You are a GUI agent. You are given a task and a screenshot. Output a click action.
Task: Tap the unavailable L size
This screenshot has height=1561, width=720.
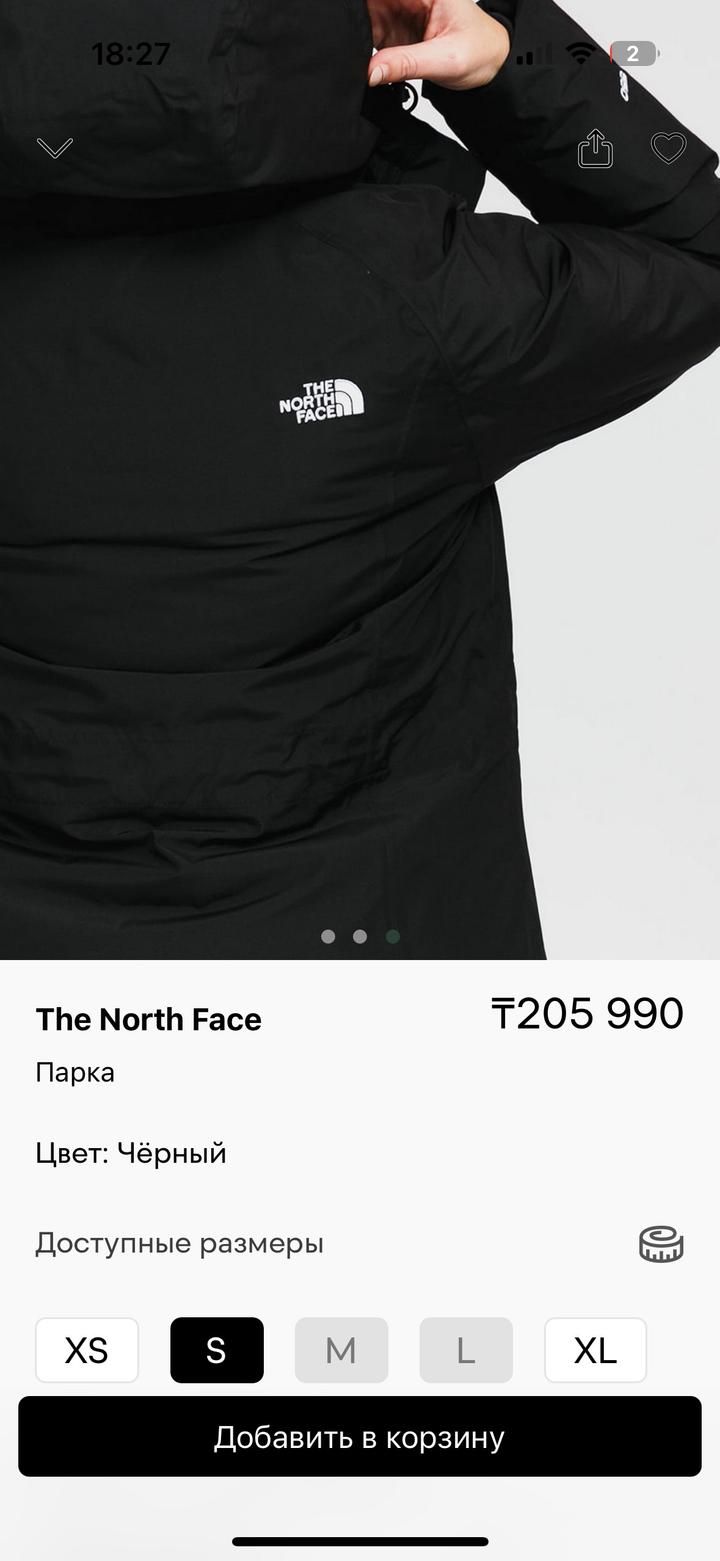click(x=466, y=1350)
